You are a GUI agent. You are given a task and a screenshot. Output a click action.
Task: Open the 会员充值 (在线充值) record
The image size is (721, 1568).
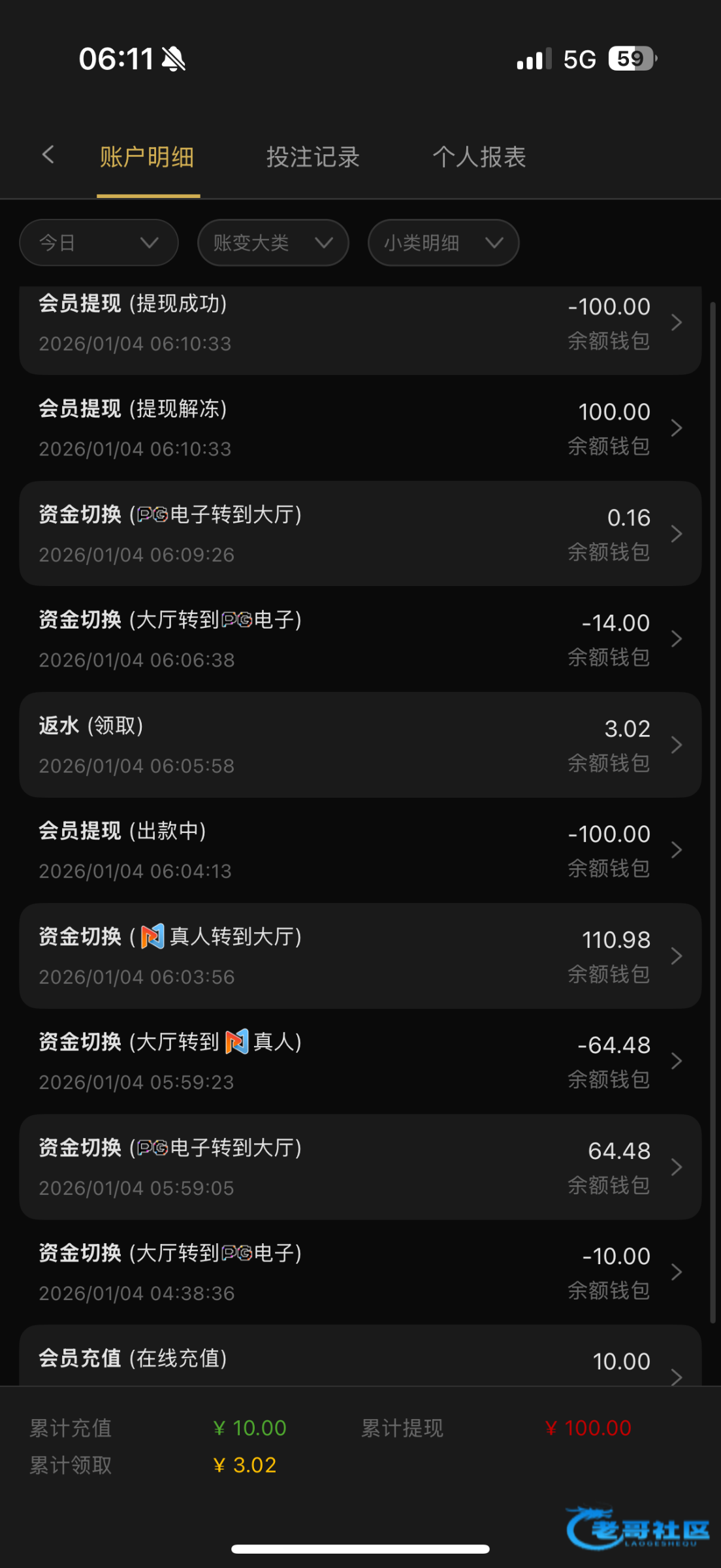(x=360, y=1356)
